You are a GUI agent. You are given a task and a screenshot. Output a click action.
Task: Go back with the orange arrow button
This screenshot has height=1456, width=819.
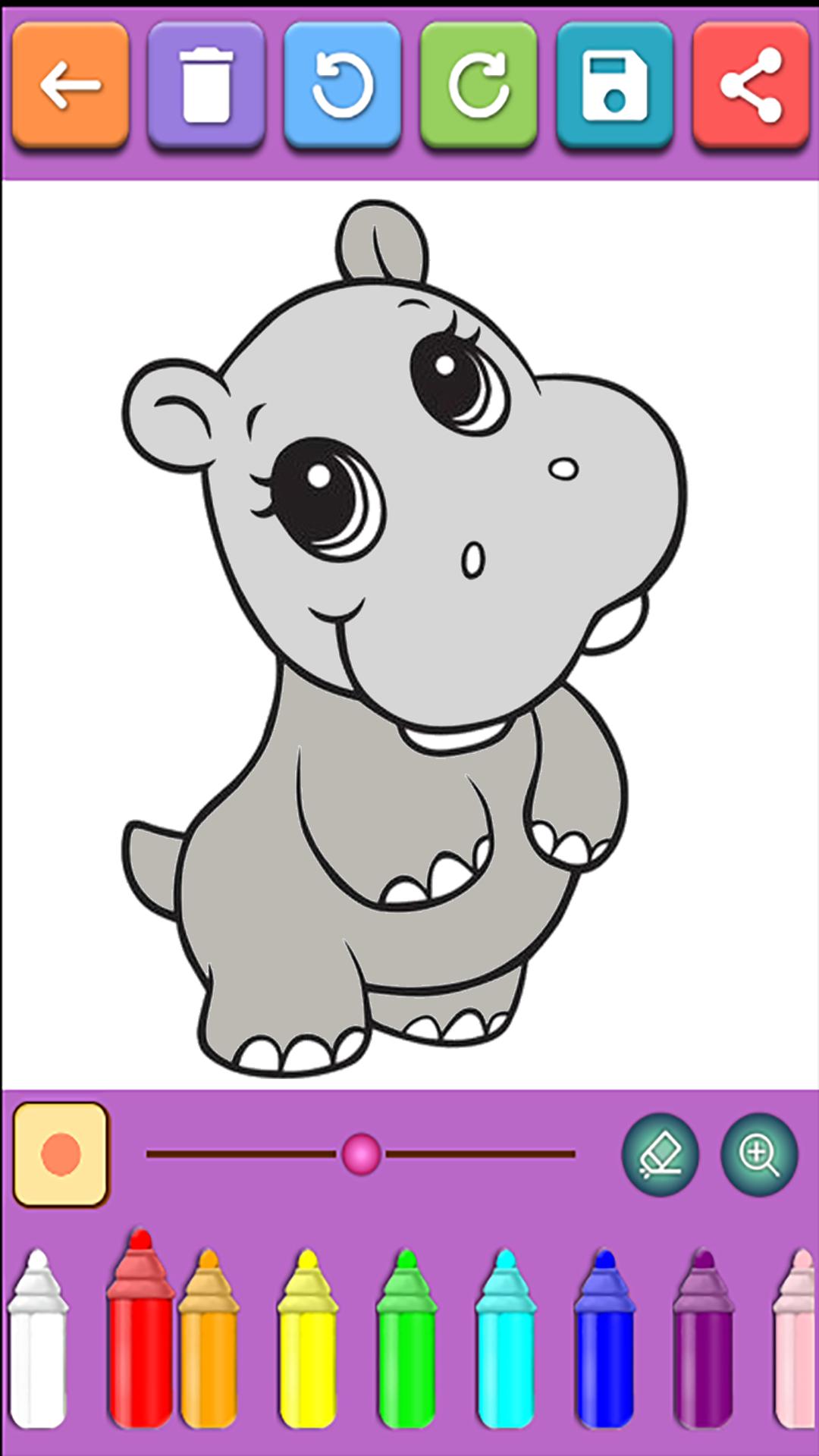click(x=71, y=85)
